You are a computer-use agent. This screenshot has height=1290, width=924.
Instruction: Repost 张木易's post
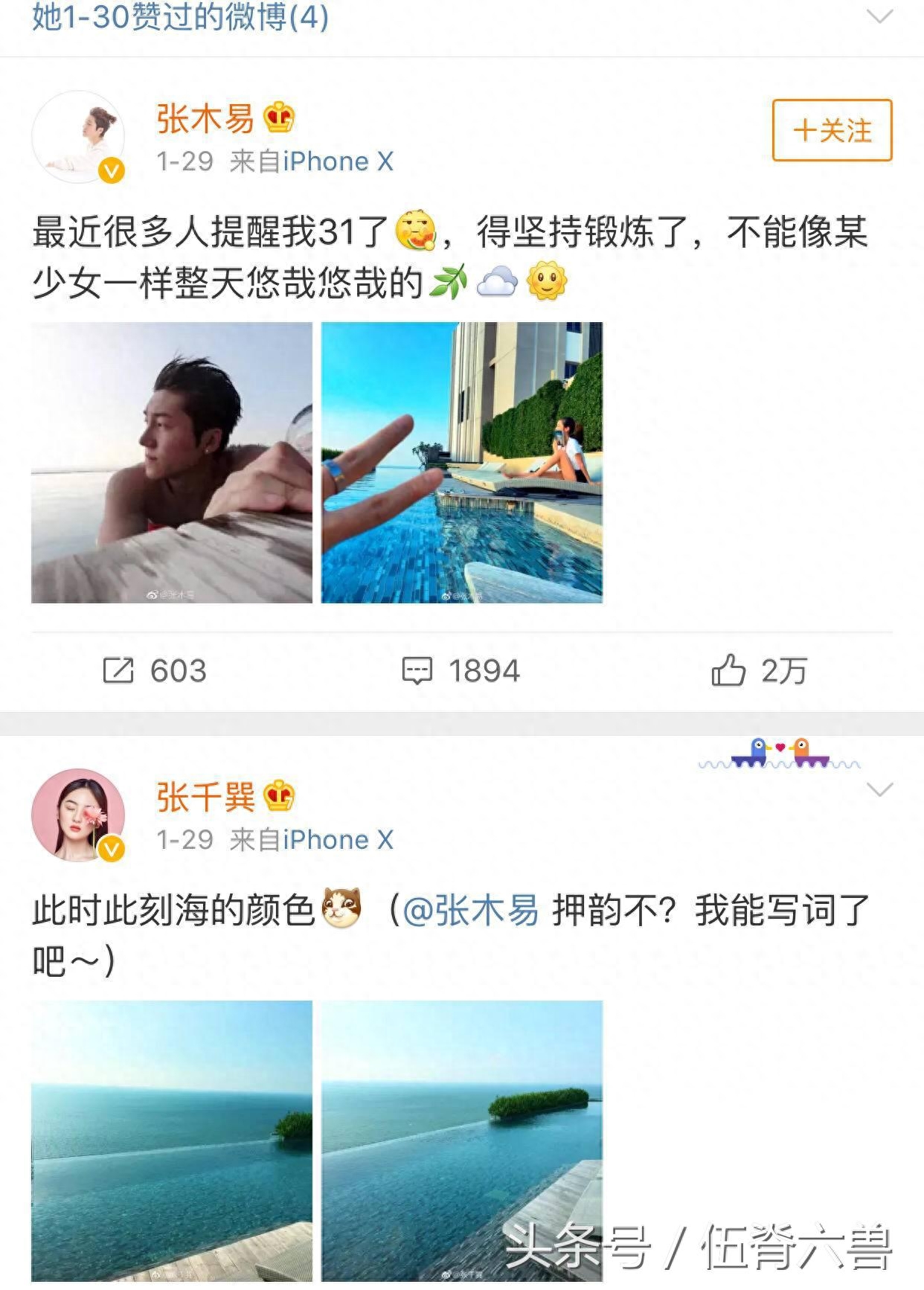155,670
